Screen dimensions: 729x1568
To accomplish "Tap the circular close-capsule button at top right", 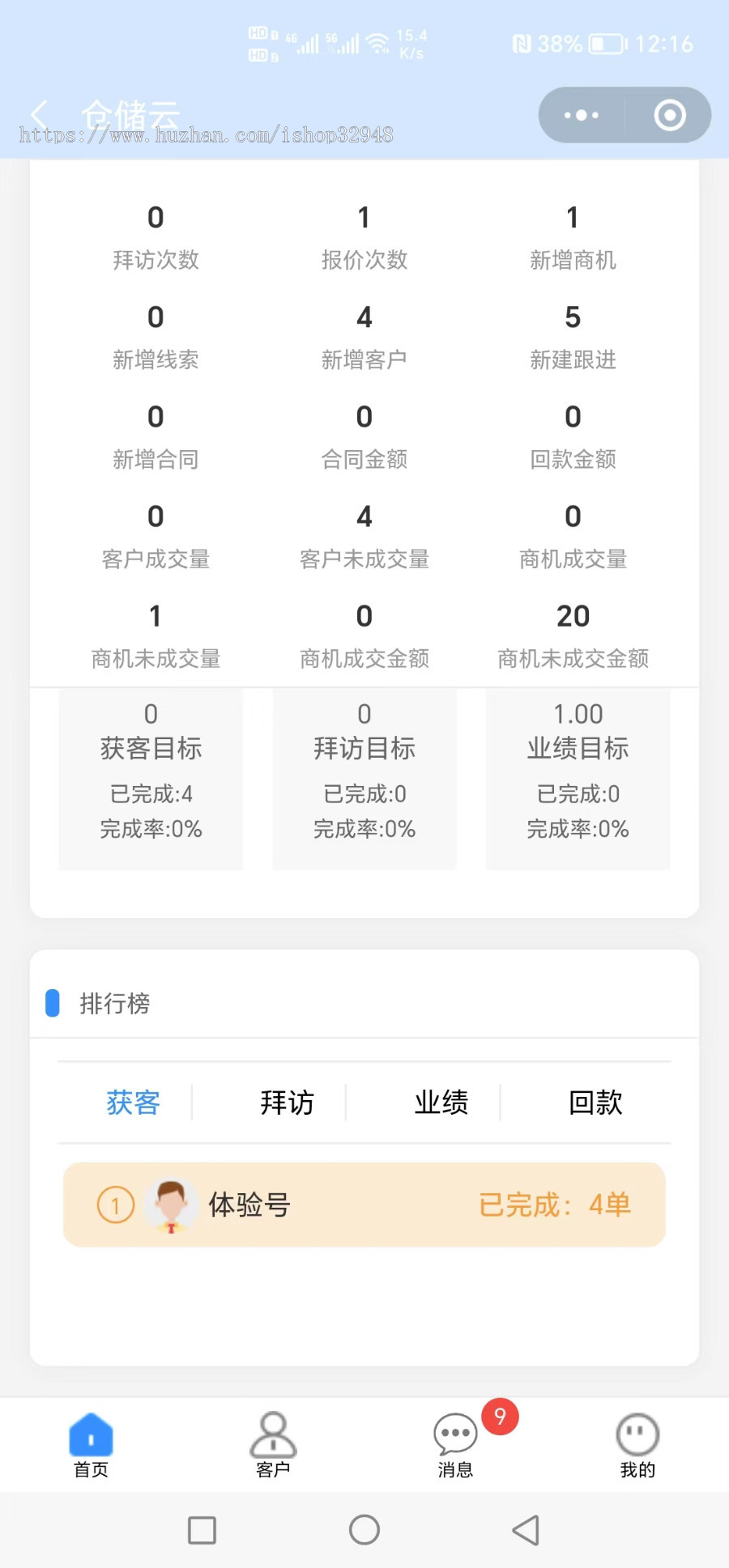I will (x=670, y=115).
